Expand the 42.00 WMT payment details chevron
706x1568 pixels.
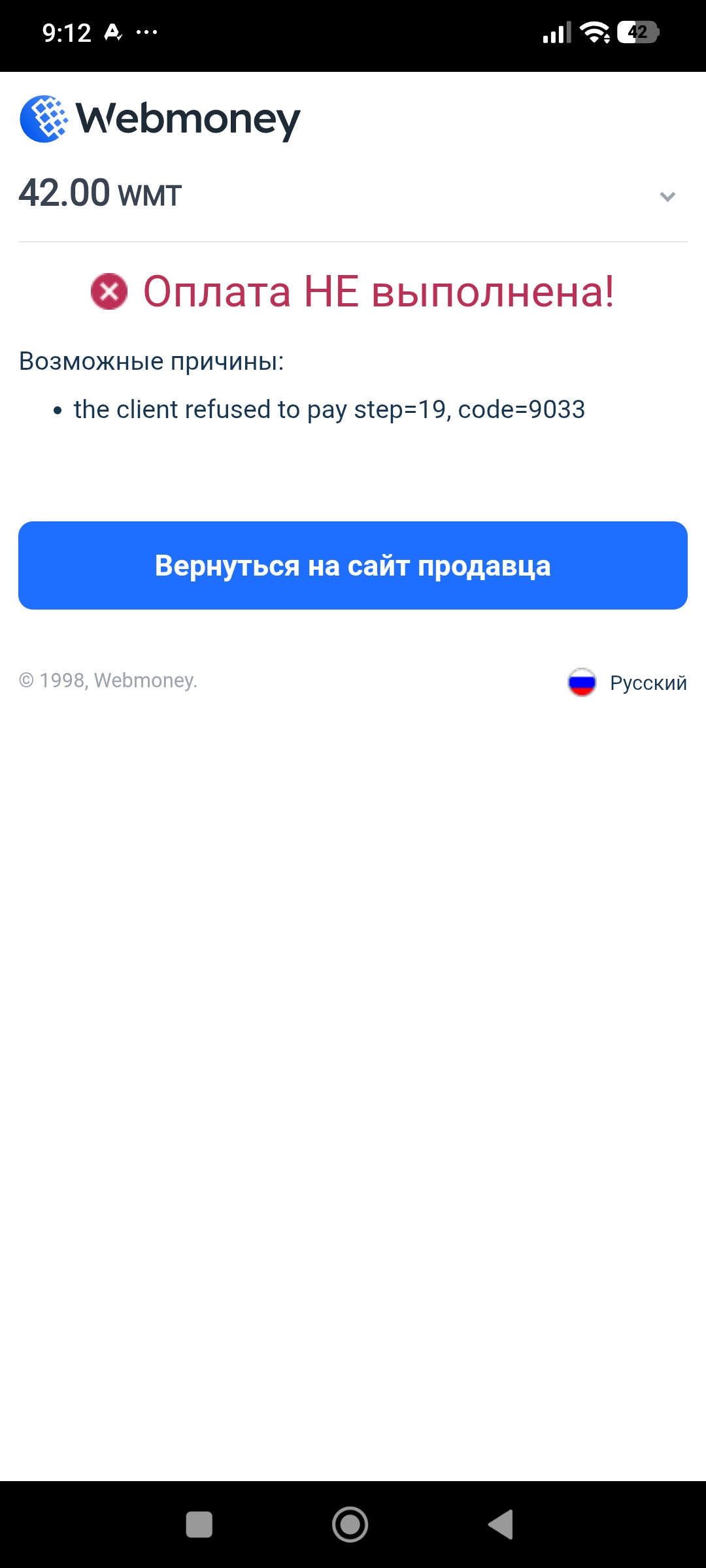click(x=667, y=196)
